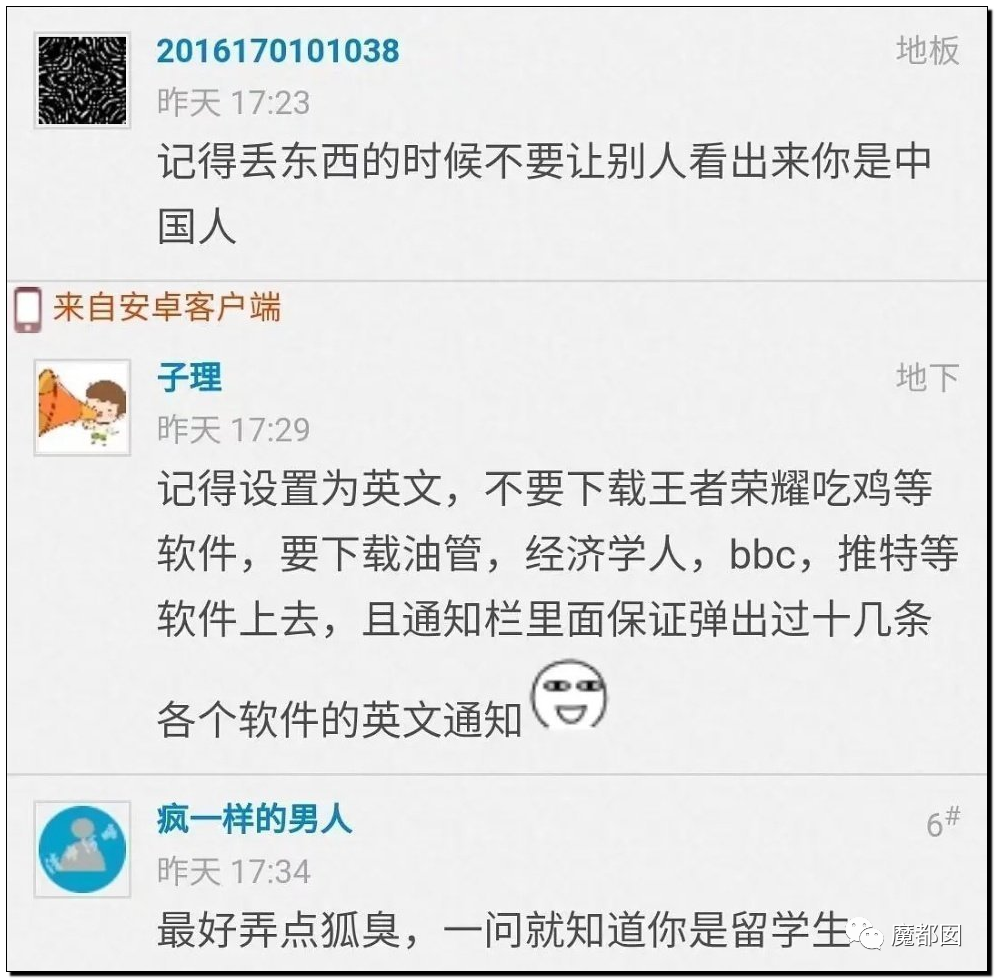Viewport: 995px width, 979px height.
Task: Open 子理's profile name link
Action: 189,378
